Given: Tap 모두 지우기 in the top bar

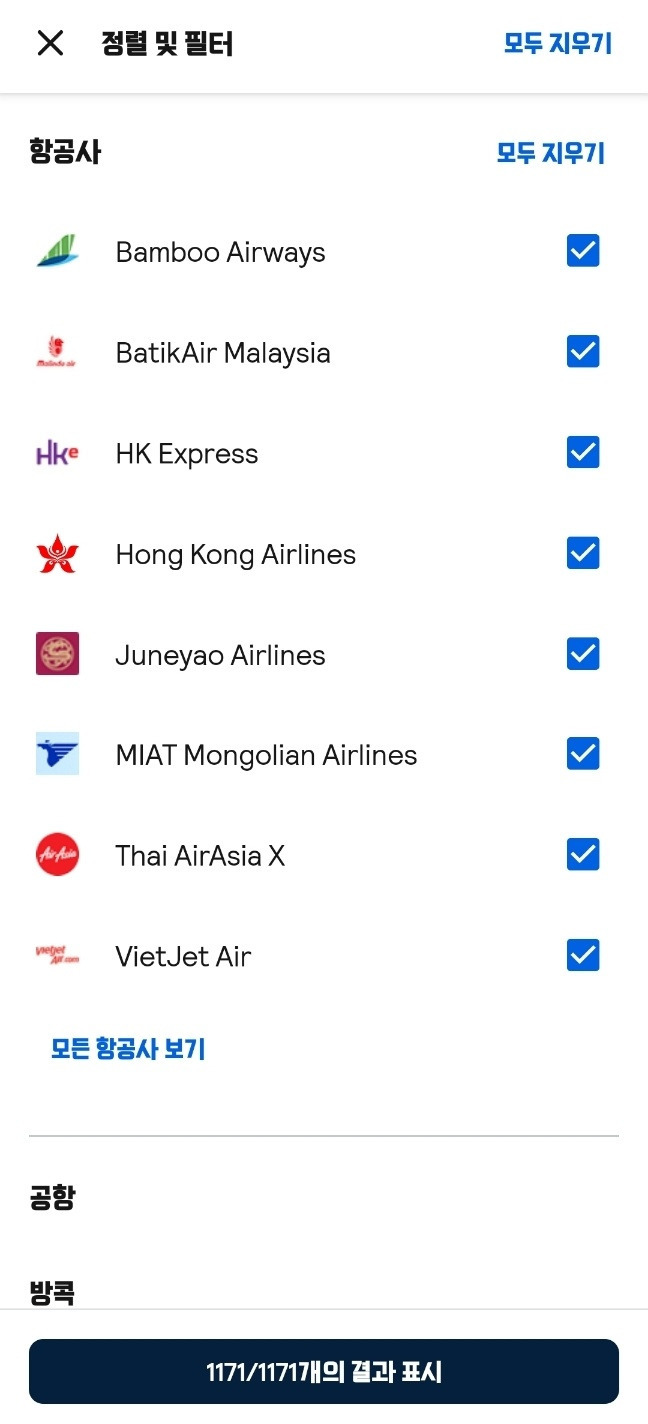Looking at the screenshot, I should coord(557,44).
